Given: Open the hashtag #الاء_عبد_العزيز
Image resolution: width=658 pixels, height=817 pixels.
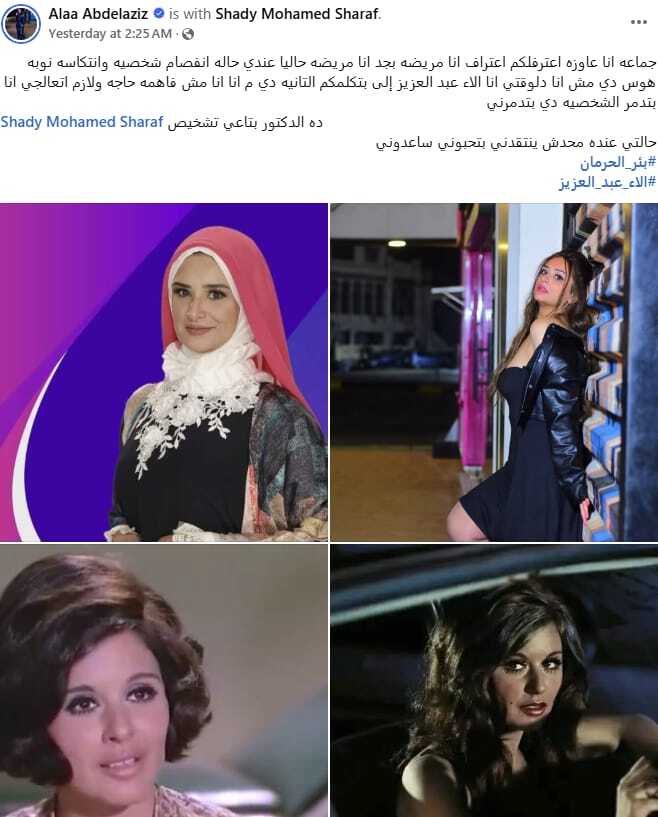Looking at the screenshot, I should click(607, 182).
